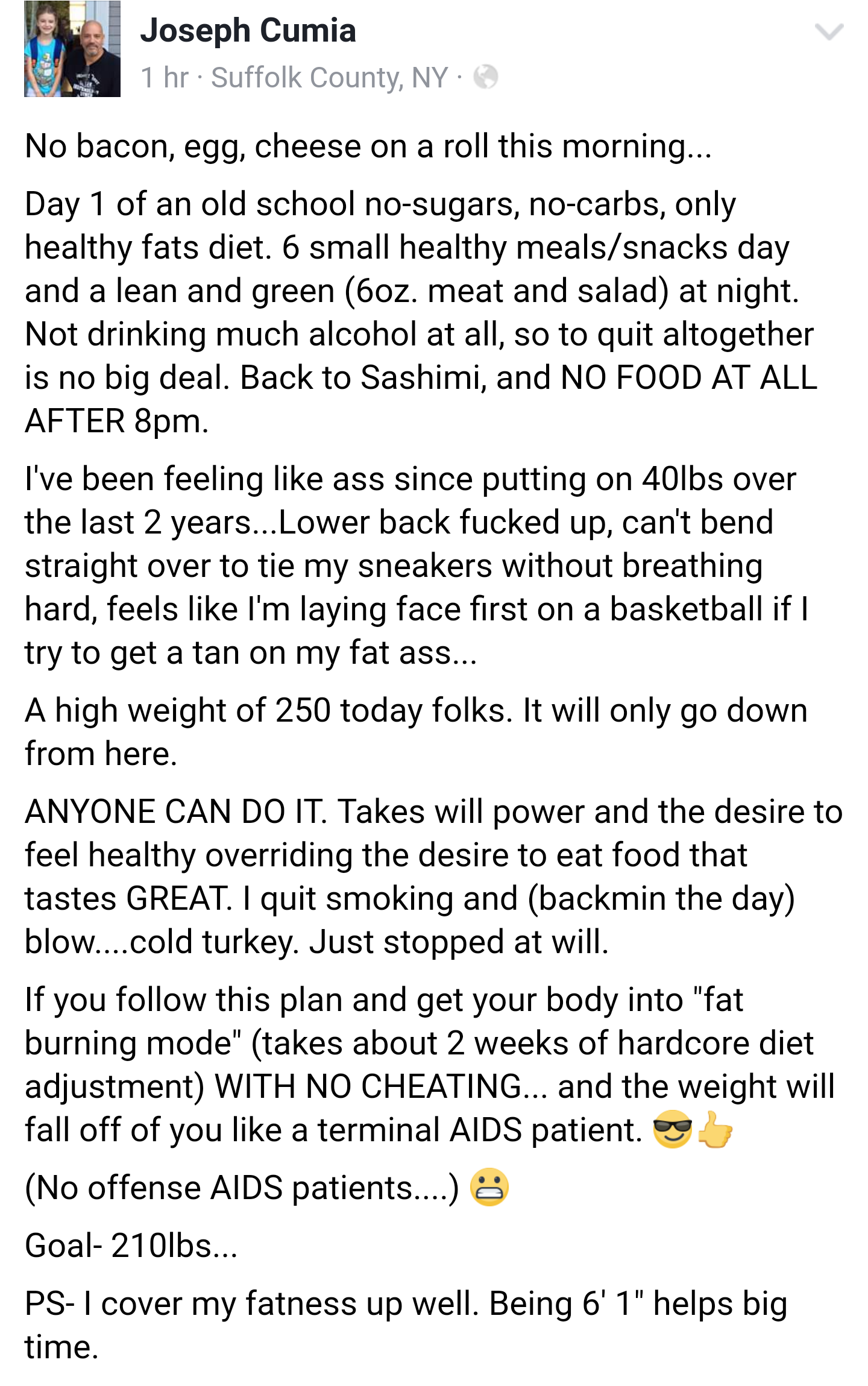868x1386 pixels.
Task: Open the Suffolk County, NY location
Action: 329,78
